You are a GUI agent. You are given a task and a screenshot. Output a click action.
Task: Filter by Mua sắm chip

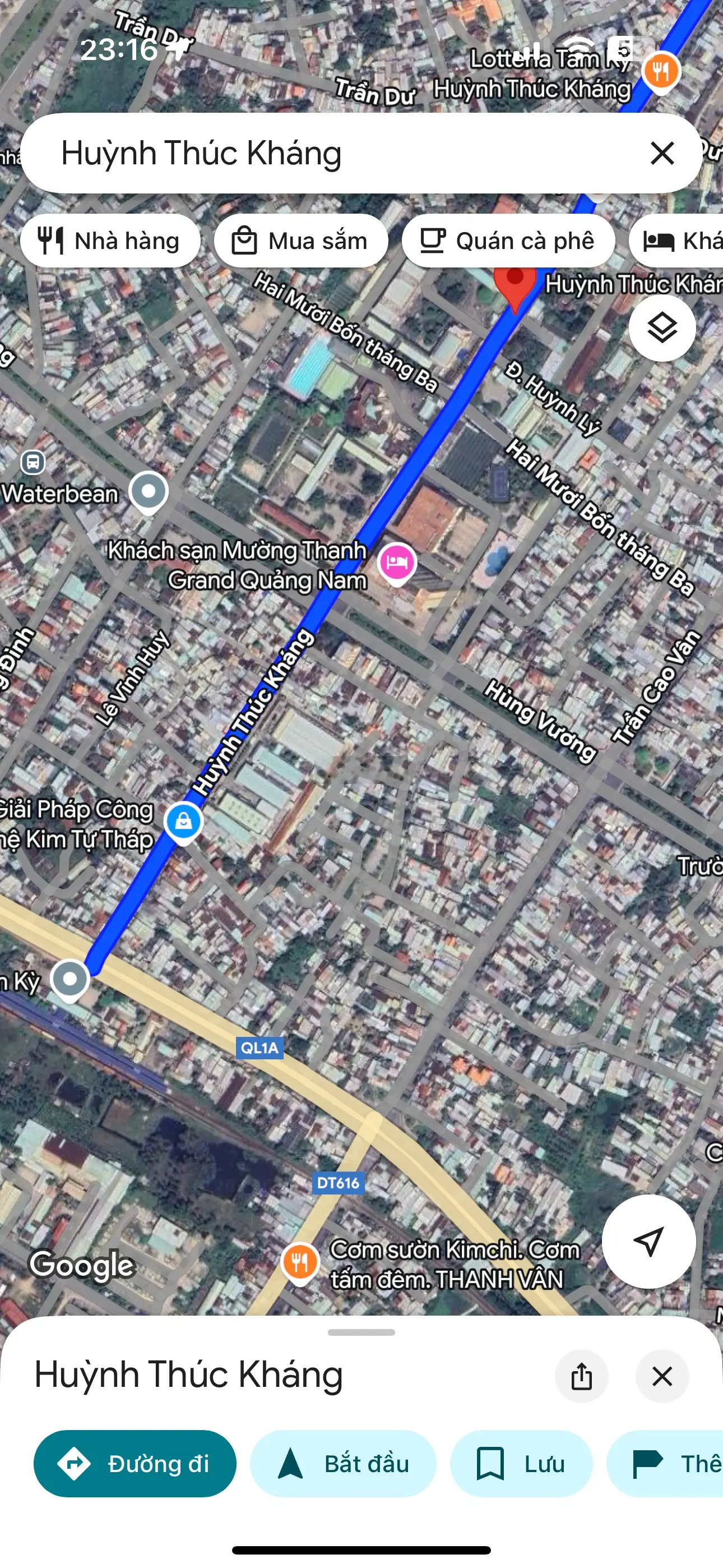[300, 241]
